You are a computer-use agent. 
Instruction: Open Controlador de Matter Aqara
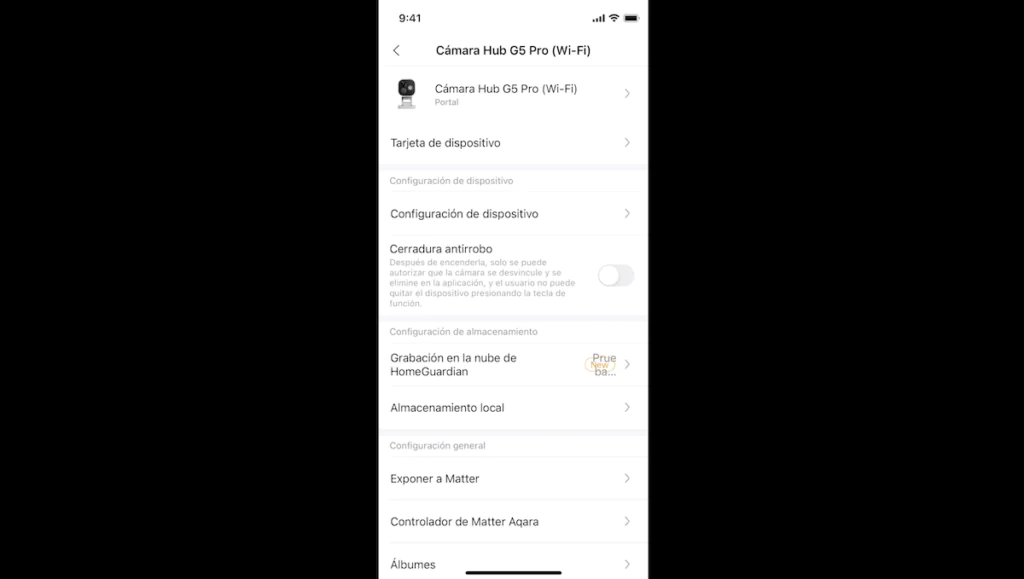512,522
